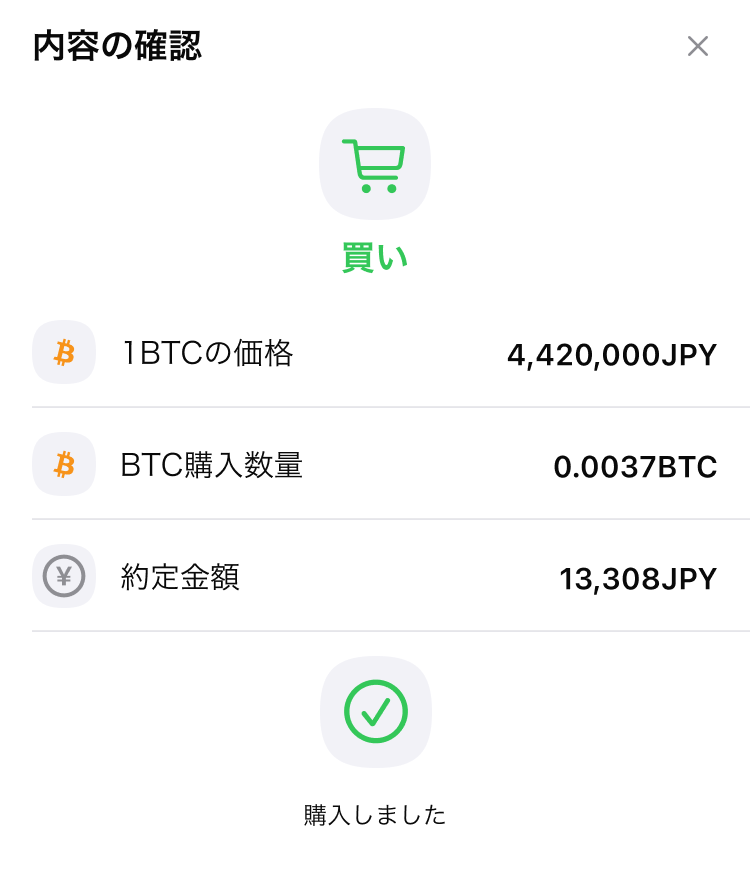Click the yen symbol icon beside 約定金額
750x884 pixels.
pos(64,577)
